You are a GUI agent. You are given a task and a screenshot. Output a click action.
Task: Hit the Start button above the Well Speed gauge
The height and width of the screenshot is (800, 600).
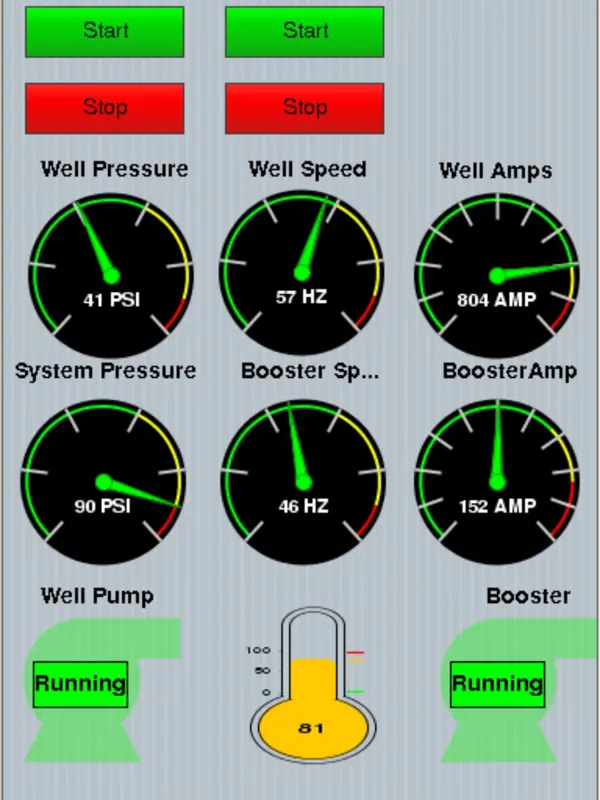point(305,31)
